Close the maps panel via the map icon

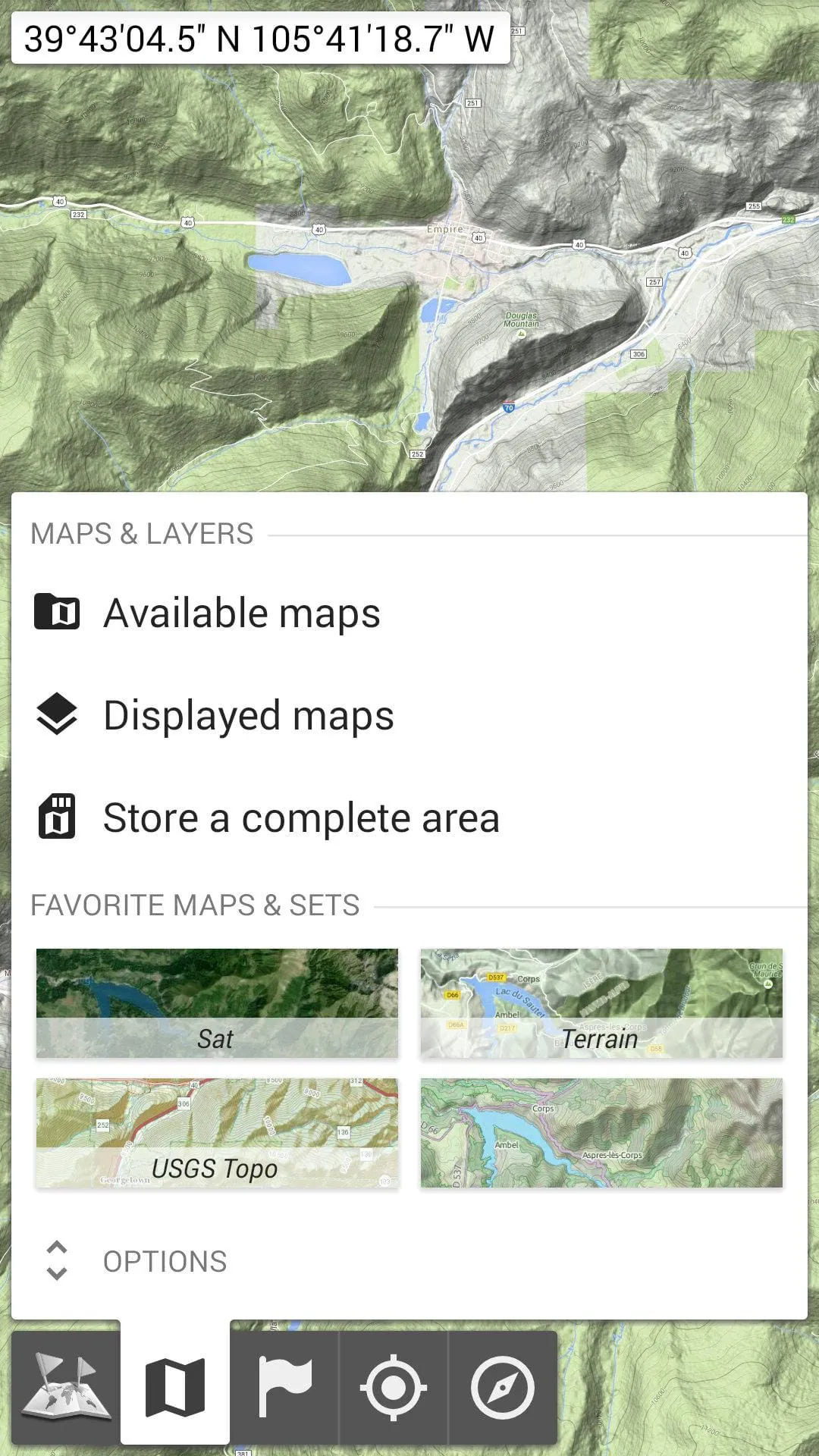[x=175, y=1387]
